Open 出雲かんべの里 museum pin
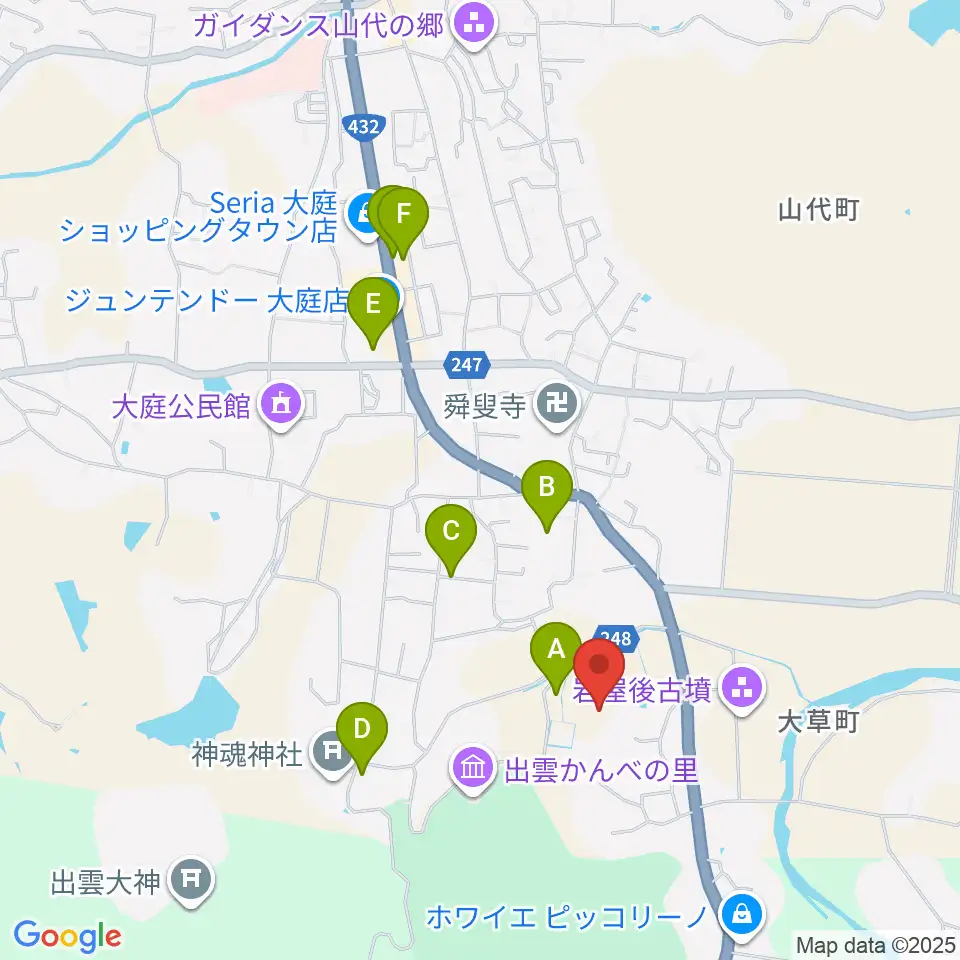Viewport: 960px width, 960px height. (473, 770)
